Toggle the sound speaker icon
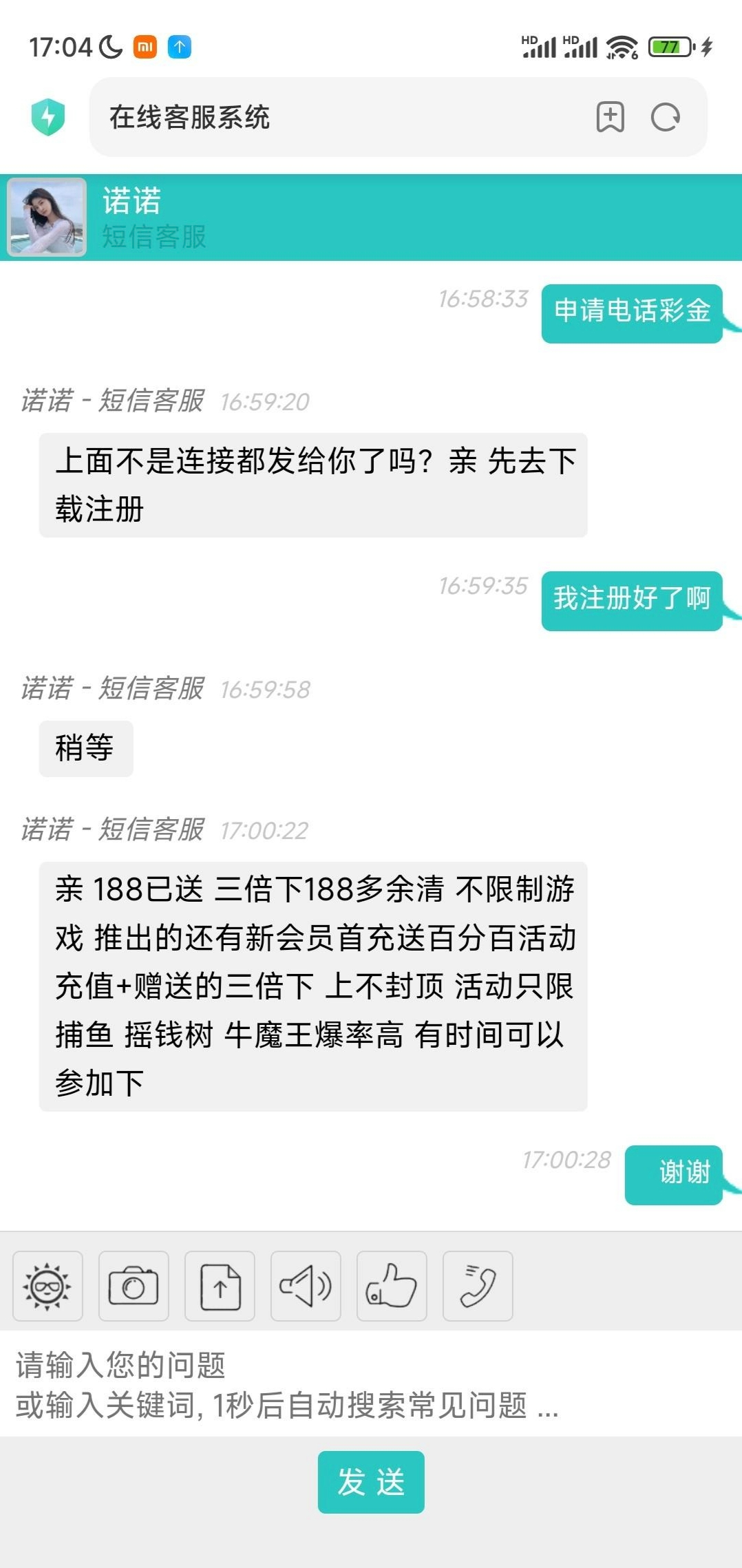The image size is (742, 1568). coord(306,1285)
